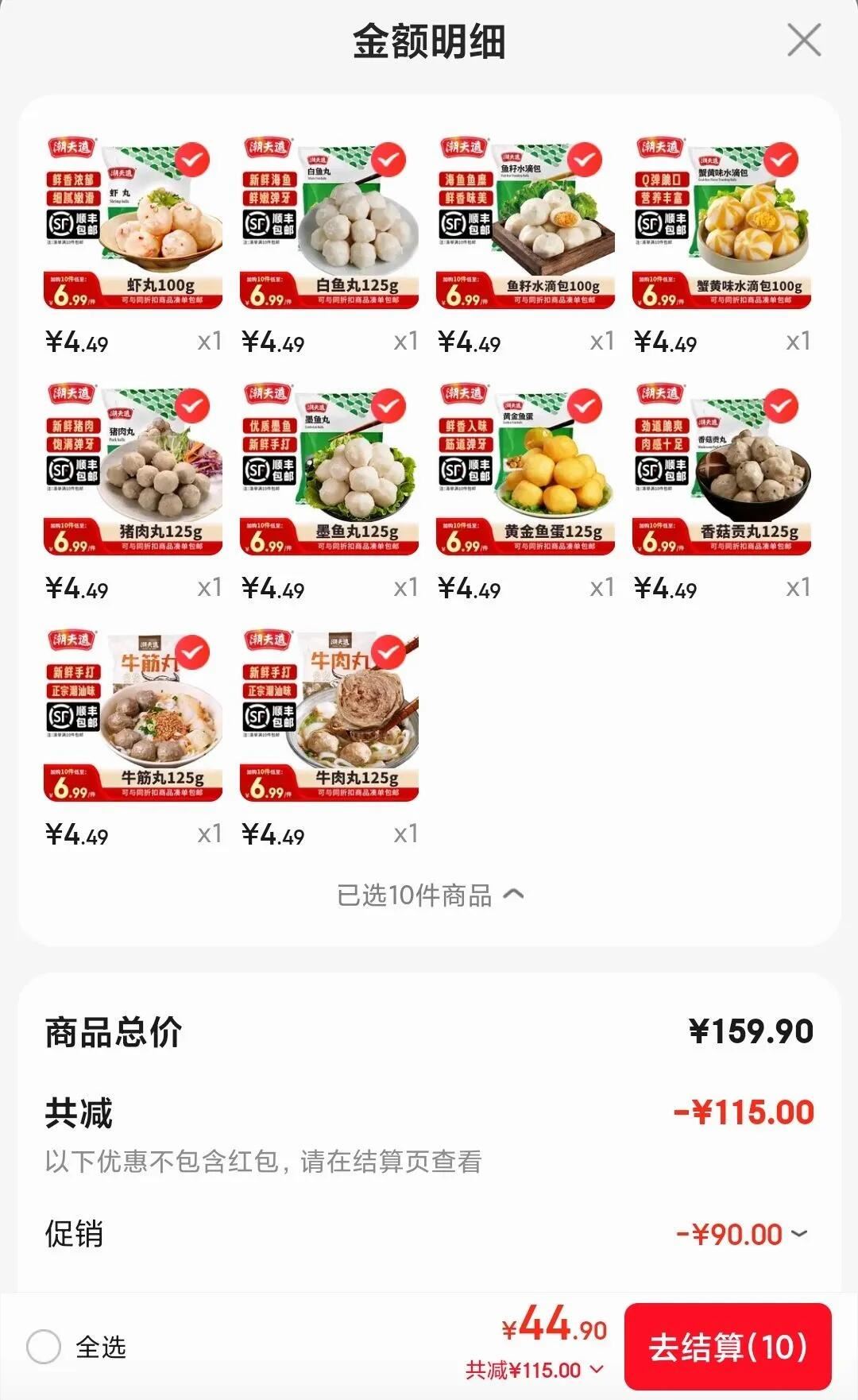Go to checkout with 去结算(10)
This screenshot has width=858, height=1400.
(727, 1347)
